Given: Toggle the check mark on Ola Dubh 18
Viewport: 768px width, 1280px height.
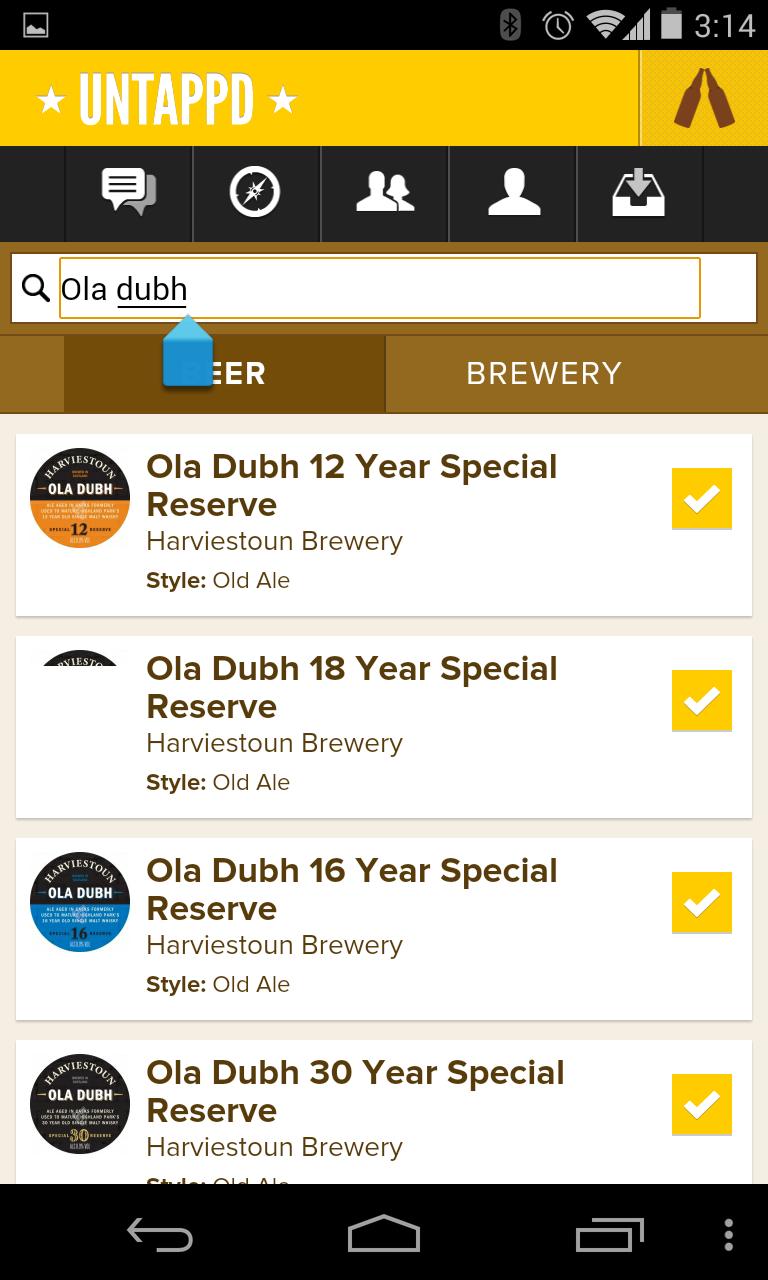Looking at the screenshot, I should click(x=701, y=700).
